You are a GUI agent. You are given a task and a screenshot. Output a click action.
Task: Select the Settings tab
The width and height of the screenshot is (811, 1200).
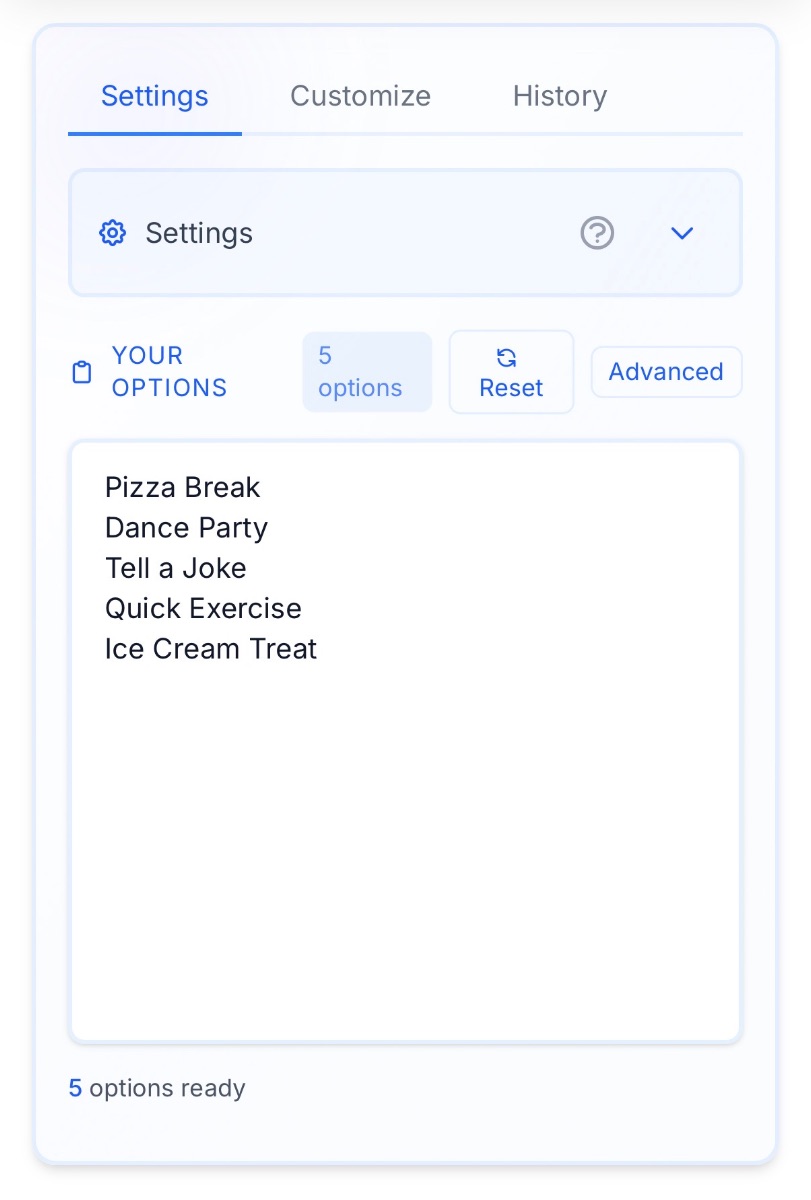click(155, 96)
